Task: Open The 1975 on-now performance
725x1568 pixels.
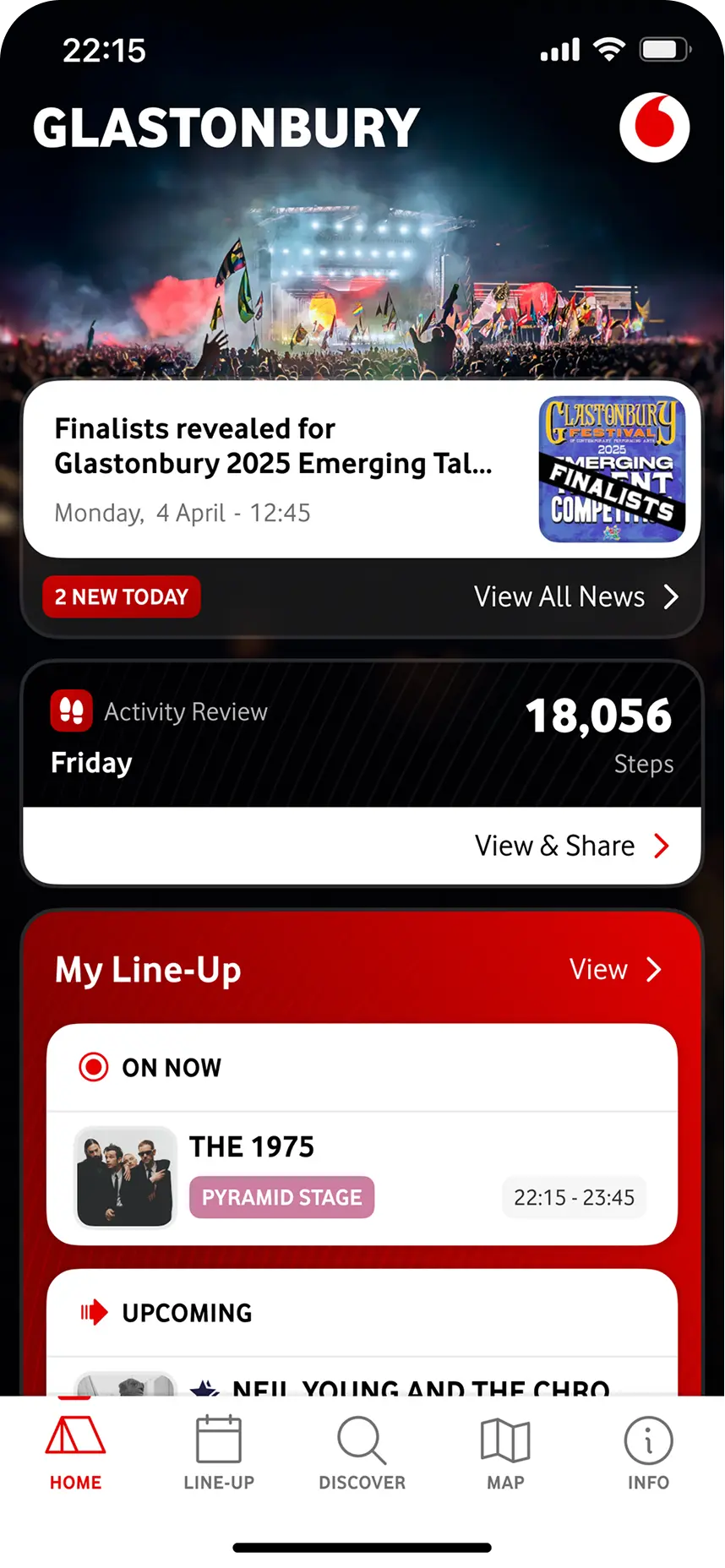Action: click(362, 1177)
